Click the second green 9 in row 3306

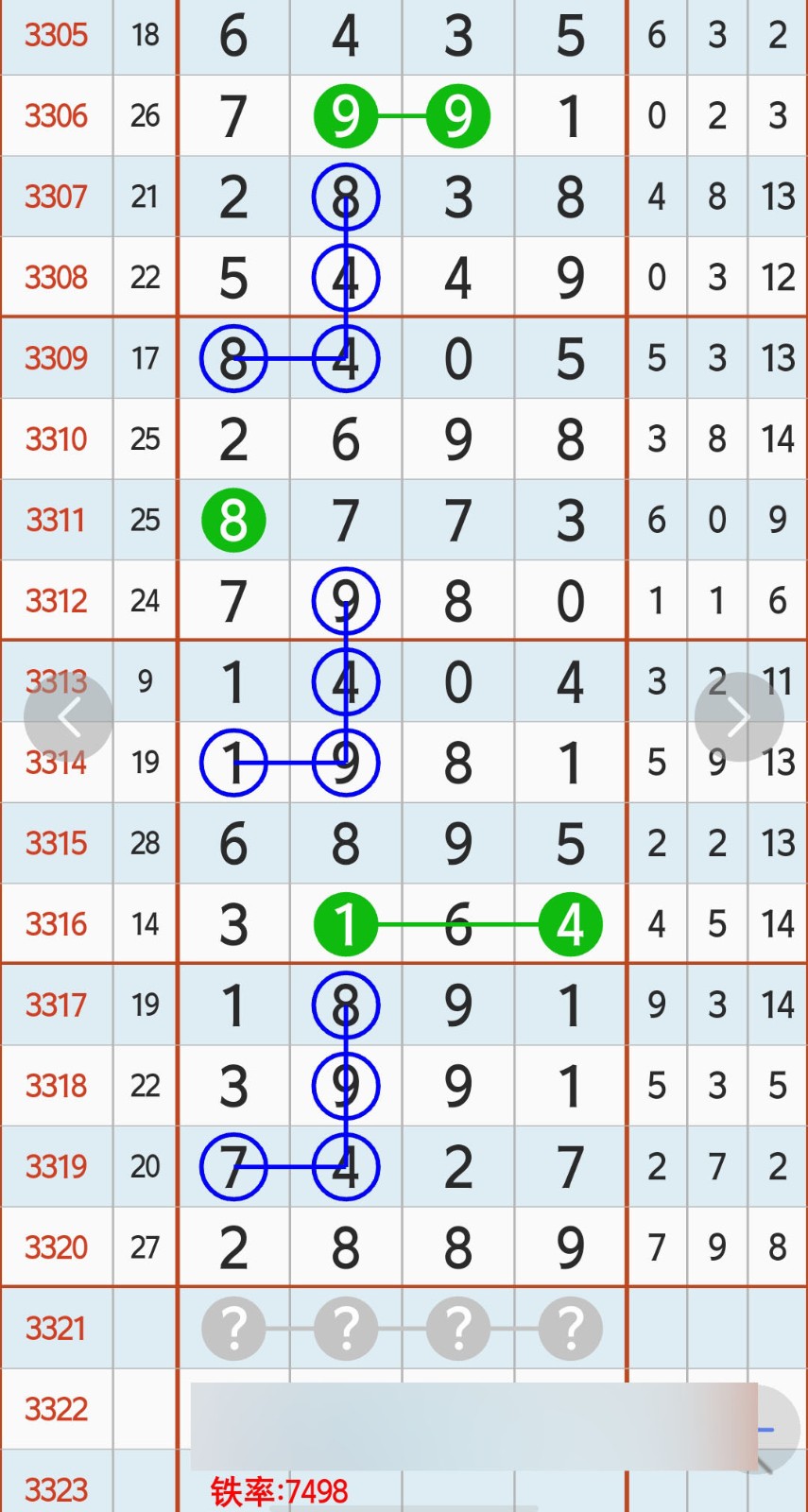click(x=457, y=115)
